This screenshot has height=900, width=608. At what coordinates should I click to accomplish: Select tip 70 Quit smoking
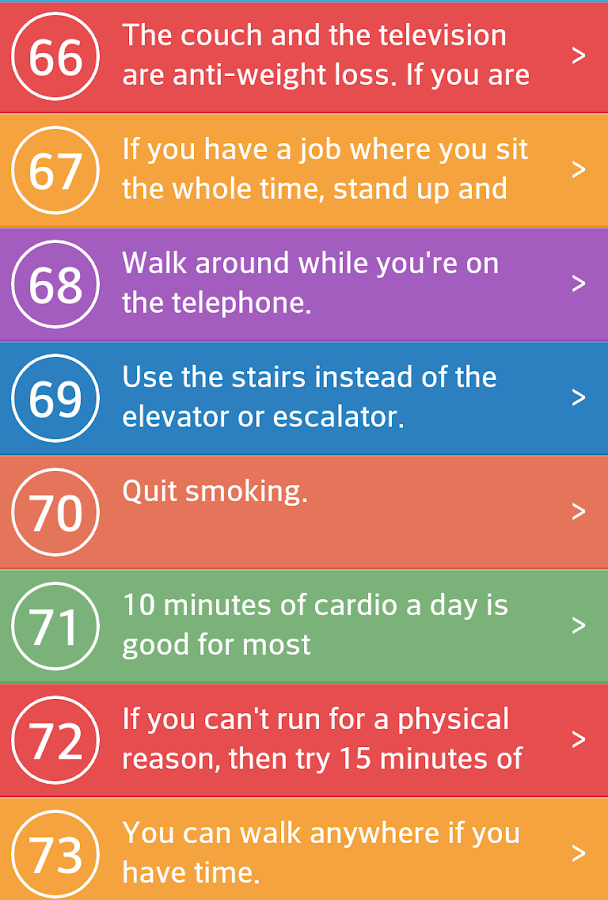(304, 512)
